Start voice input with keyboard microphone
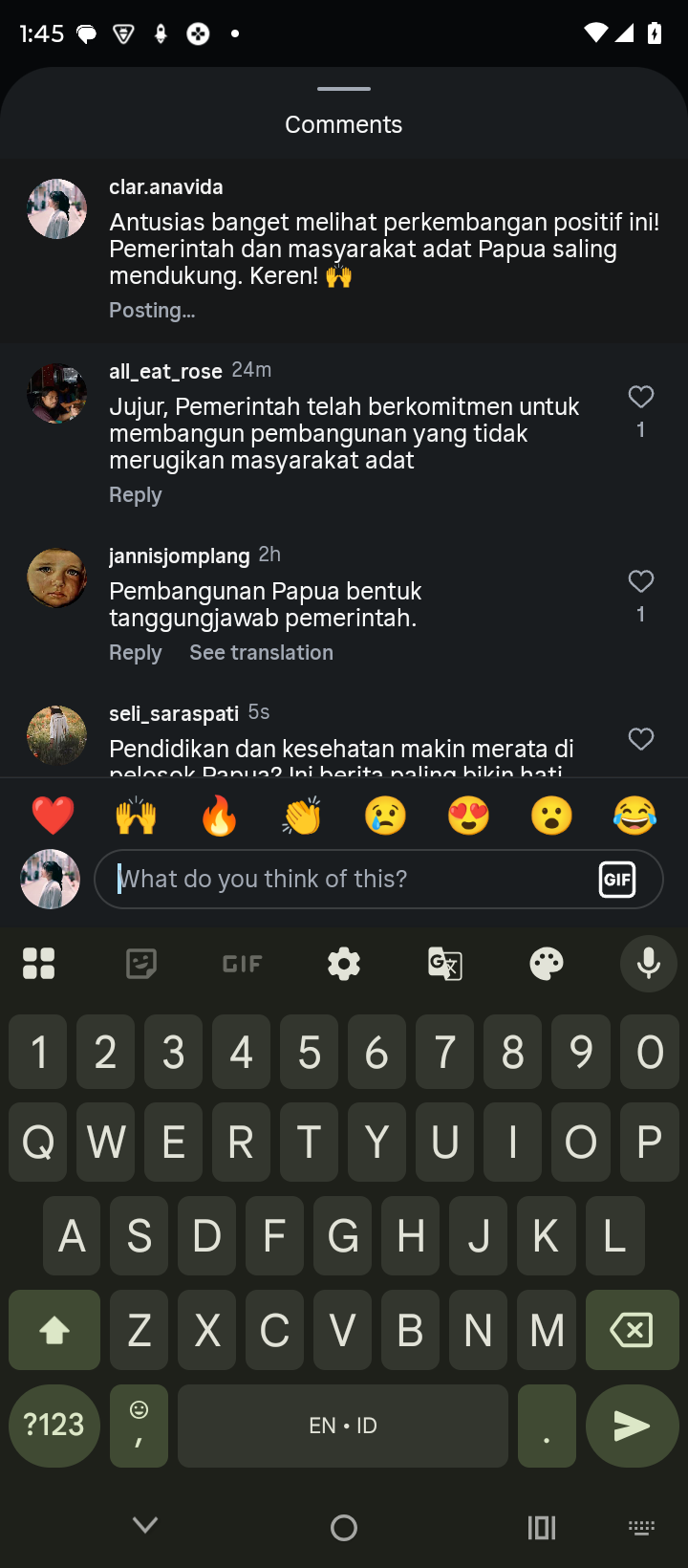Image resolution: width=688 pixels, height=1568 pixels. [649, 964]
